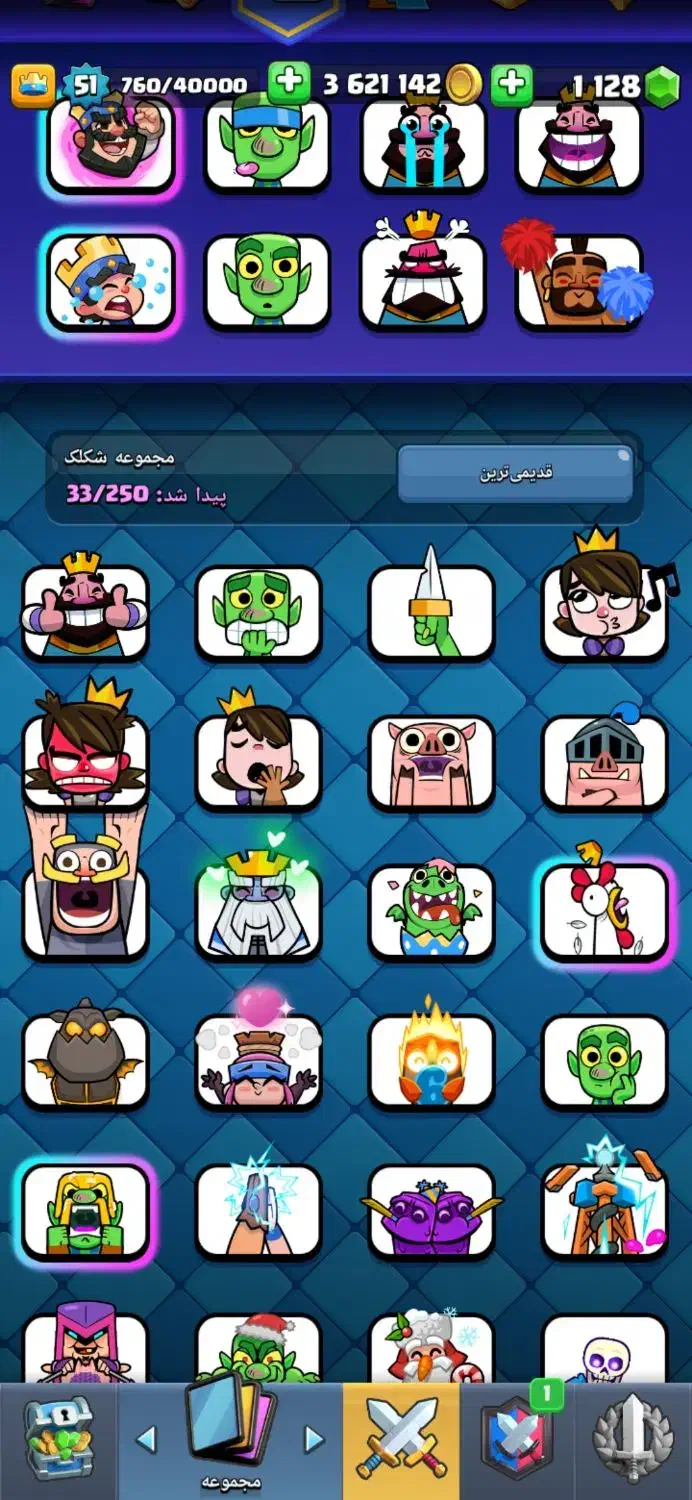Select the baby dragon in eggshell emote
Image resolution: width=692 pixels, height=1500 pixels.
[432, 911]
